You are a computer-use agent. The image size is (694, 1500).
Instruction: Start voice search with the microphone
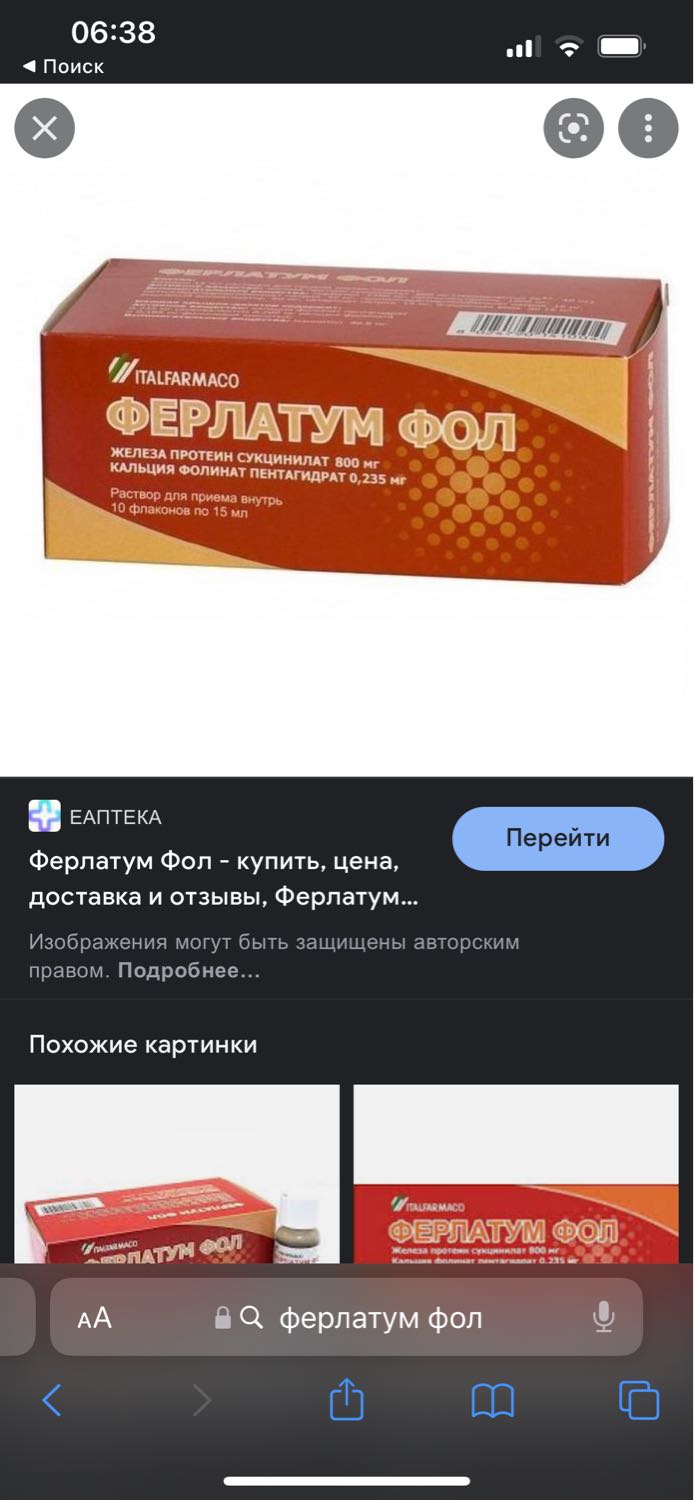pos(603,1317)
